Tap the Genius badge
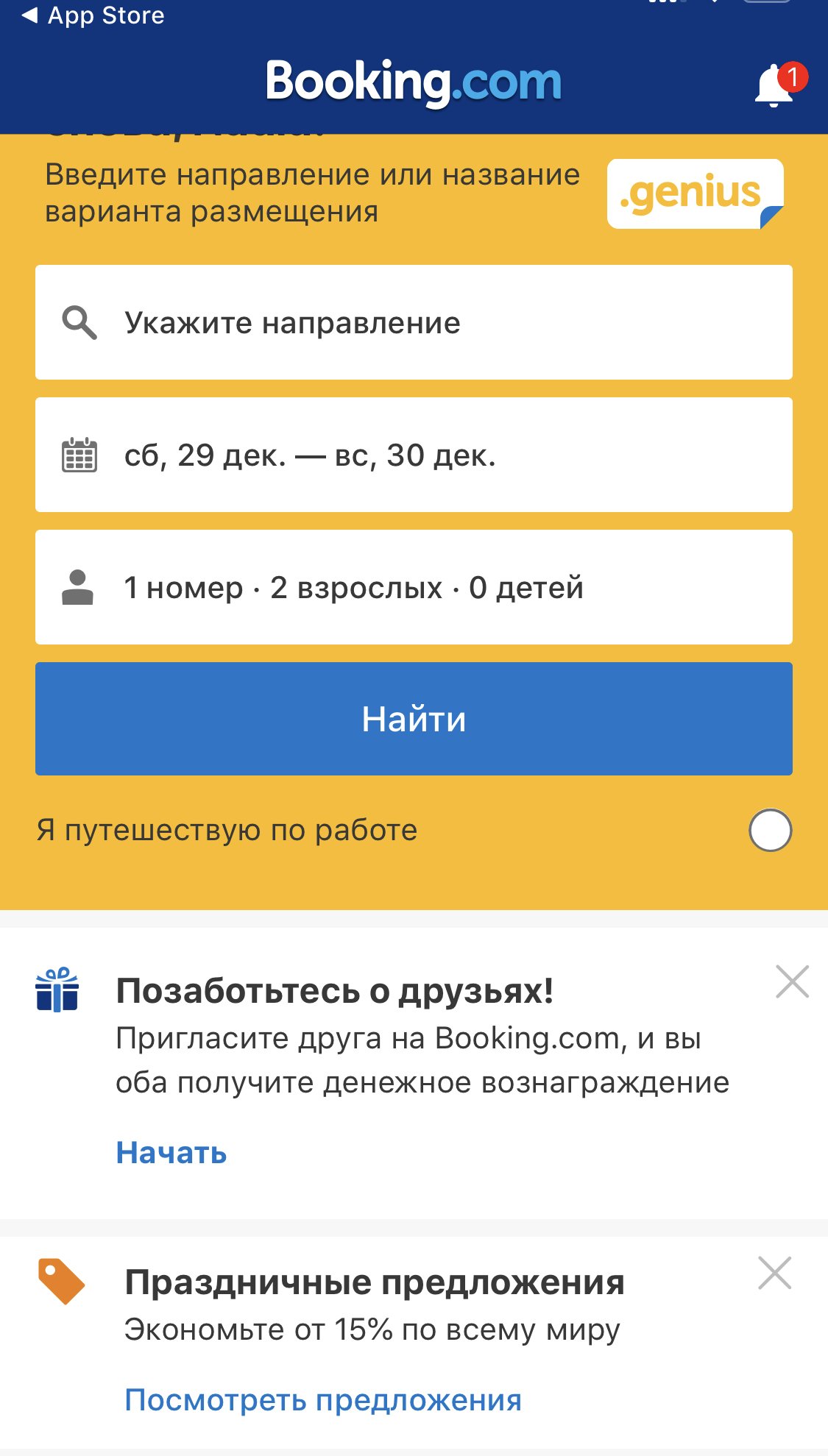 [695, 193]
